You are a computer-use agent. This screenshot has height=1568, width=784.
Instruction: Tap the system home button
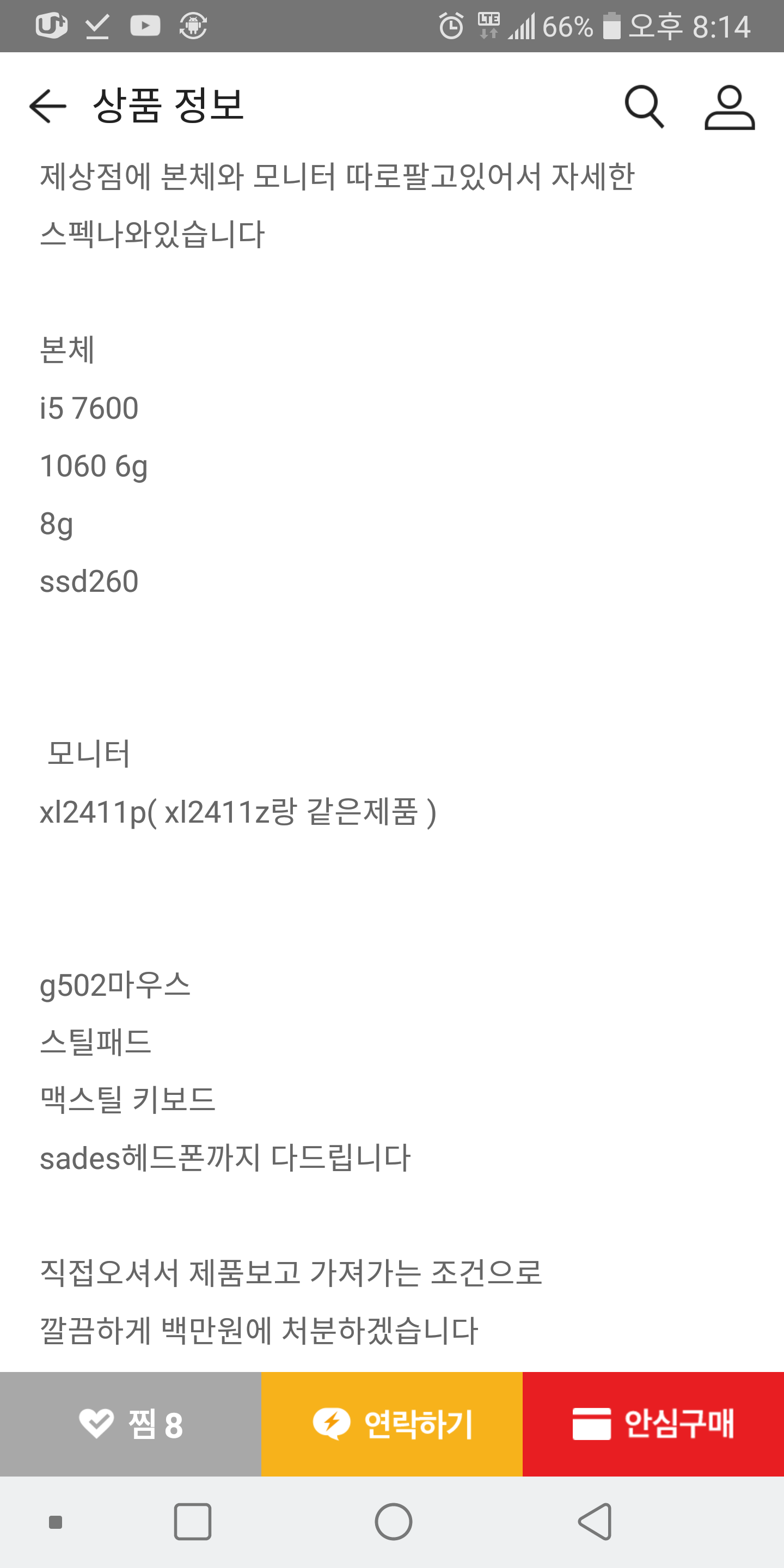tap(393, 1522)
